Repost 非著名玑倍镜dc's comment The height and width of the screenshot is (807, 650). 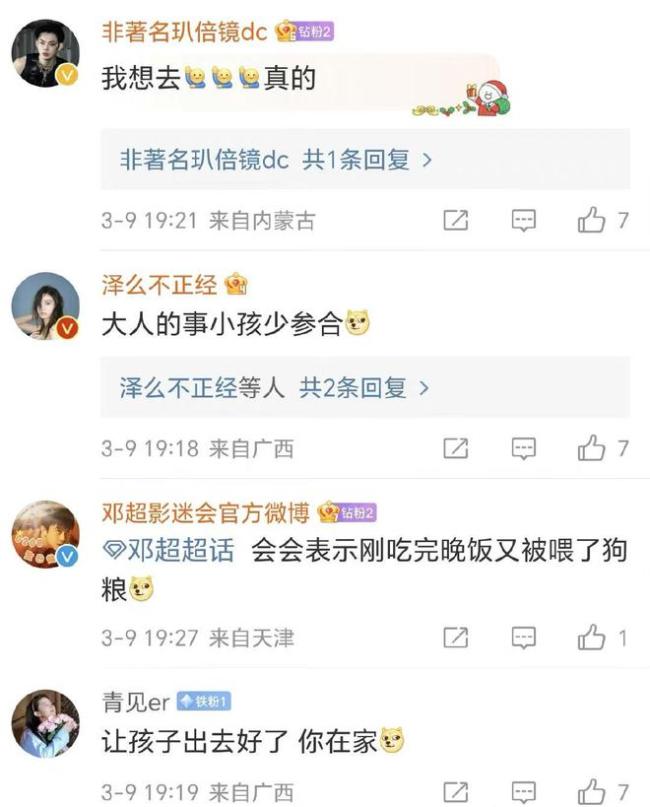click(455, 221)
